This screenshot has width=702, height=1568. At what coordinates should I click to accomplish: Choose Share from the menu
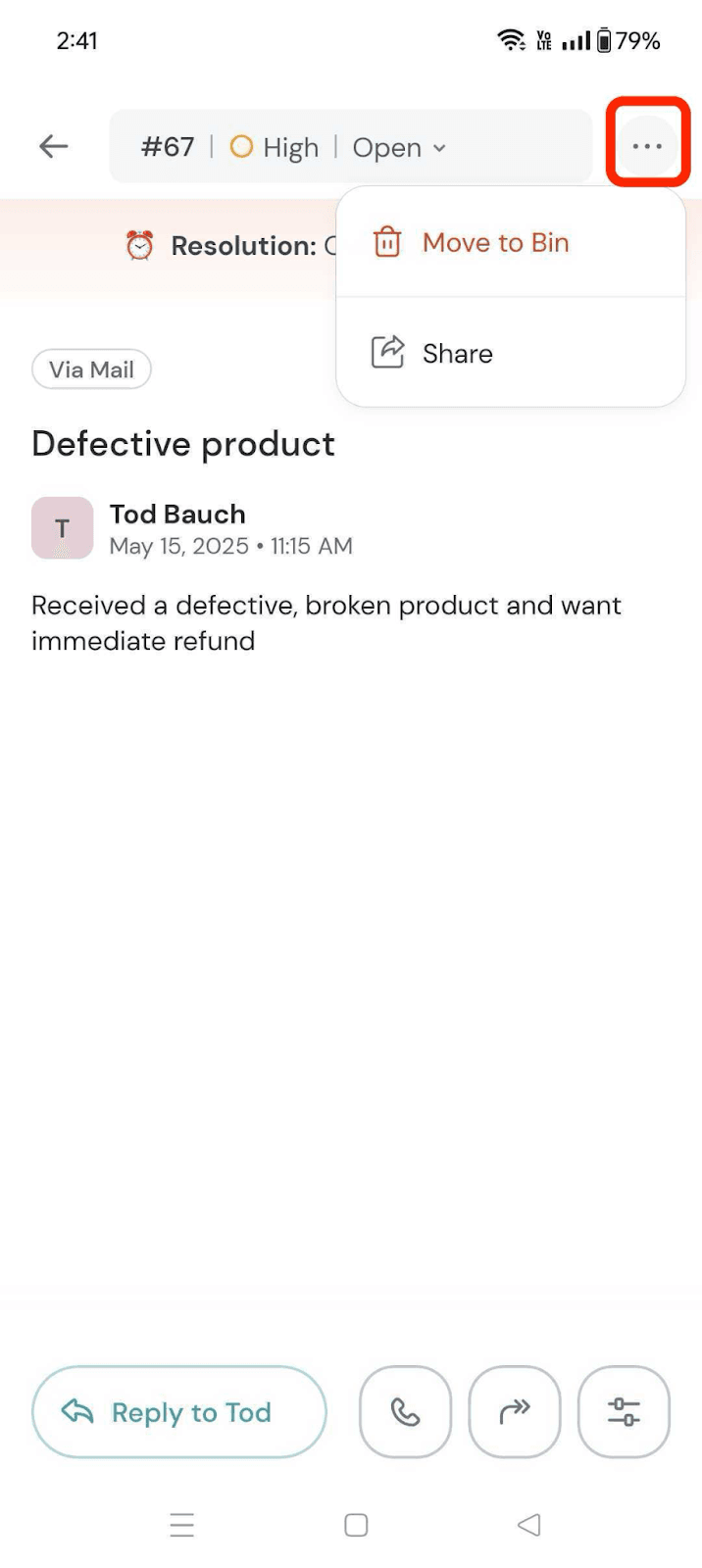457,353
